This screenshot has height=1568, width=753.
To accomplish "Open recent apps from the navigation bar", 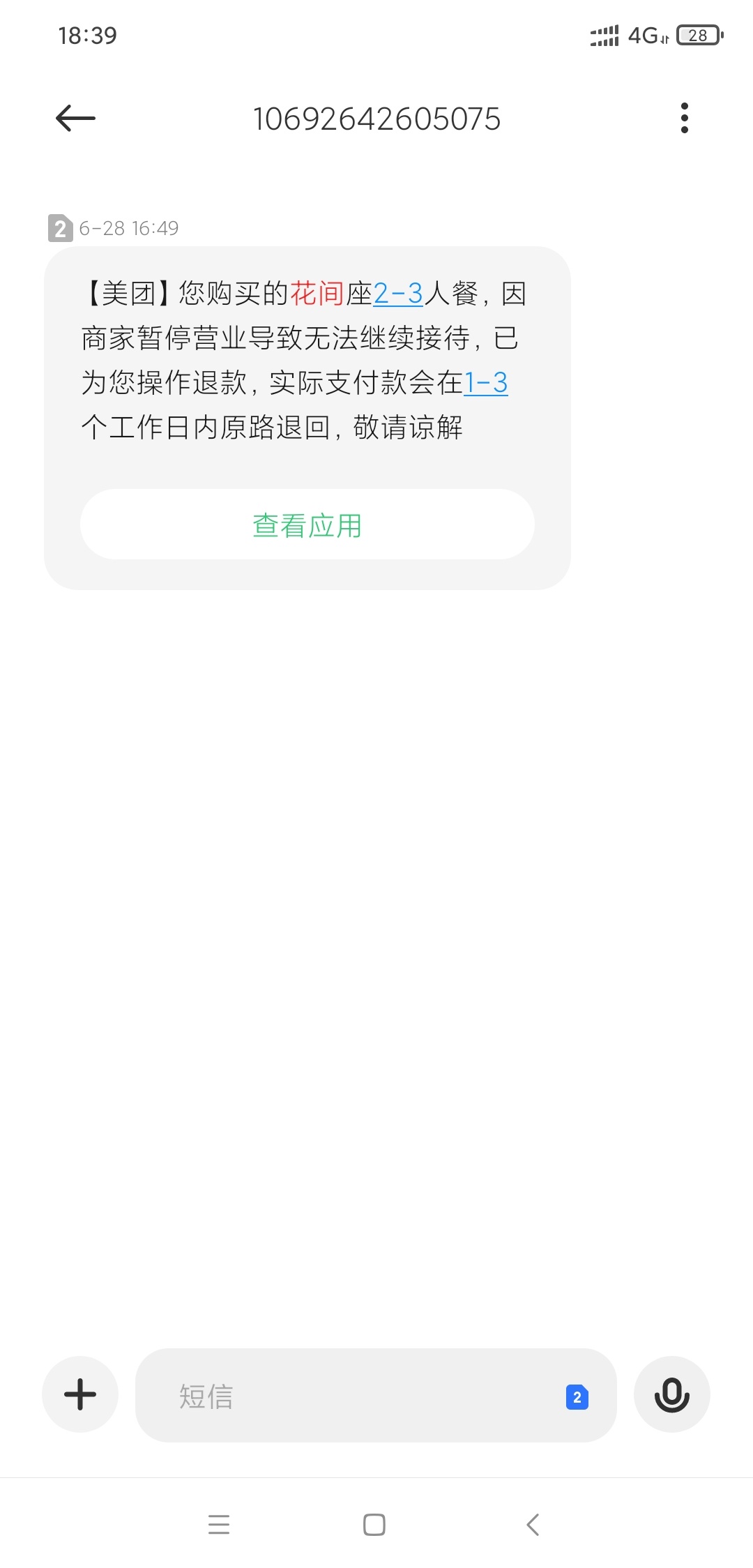I will pos(219,1525).
